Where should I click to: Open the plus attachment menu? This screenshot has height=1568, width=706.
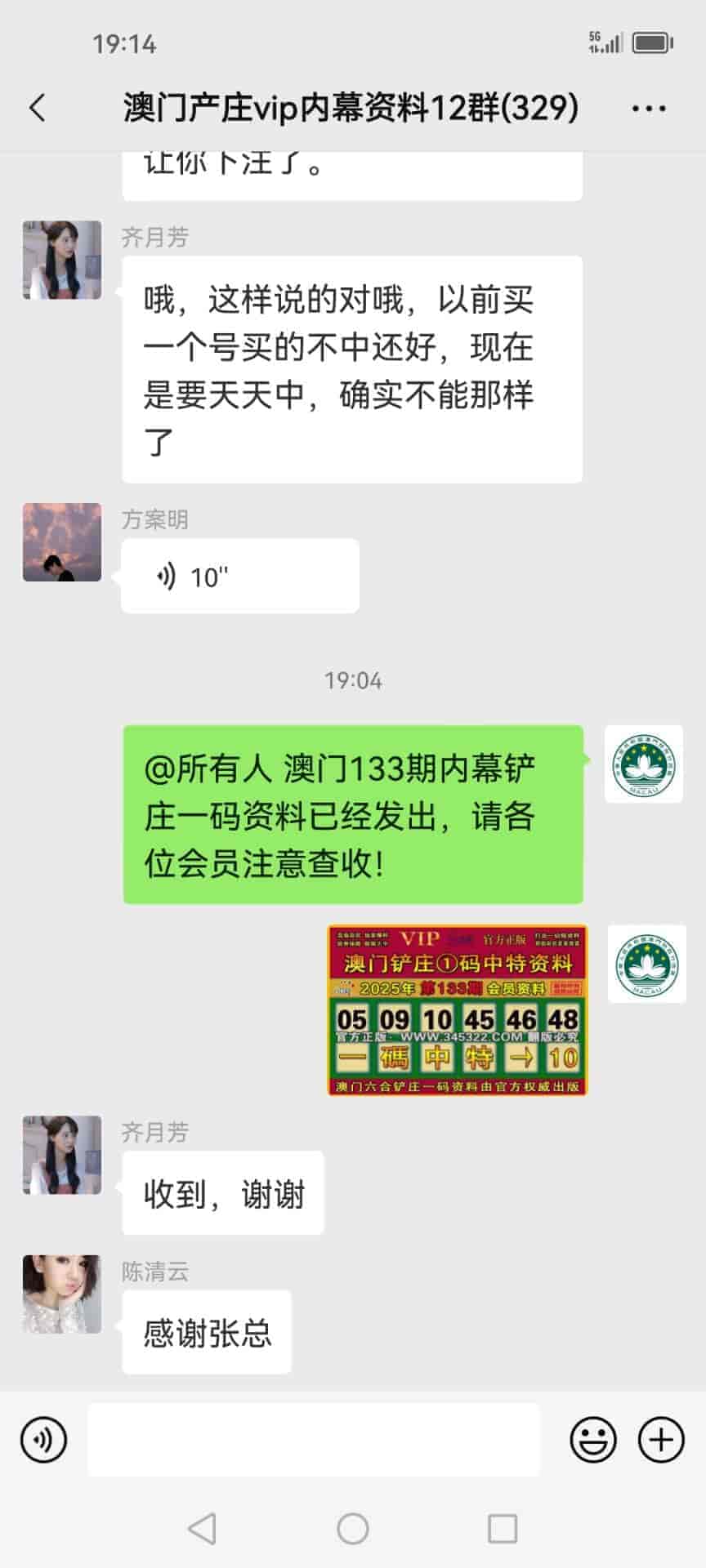[x=660, y=1440]
